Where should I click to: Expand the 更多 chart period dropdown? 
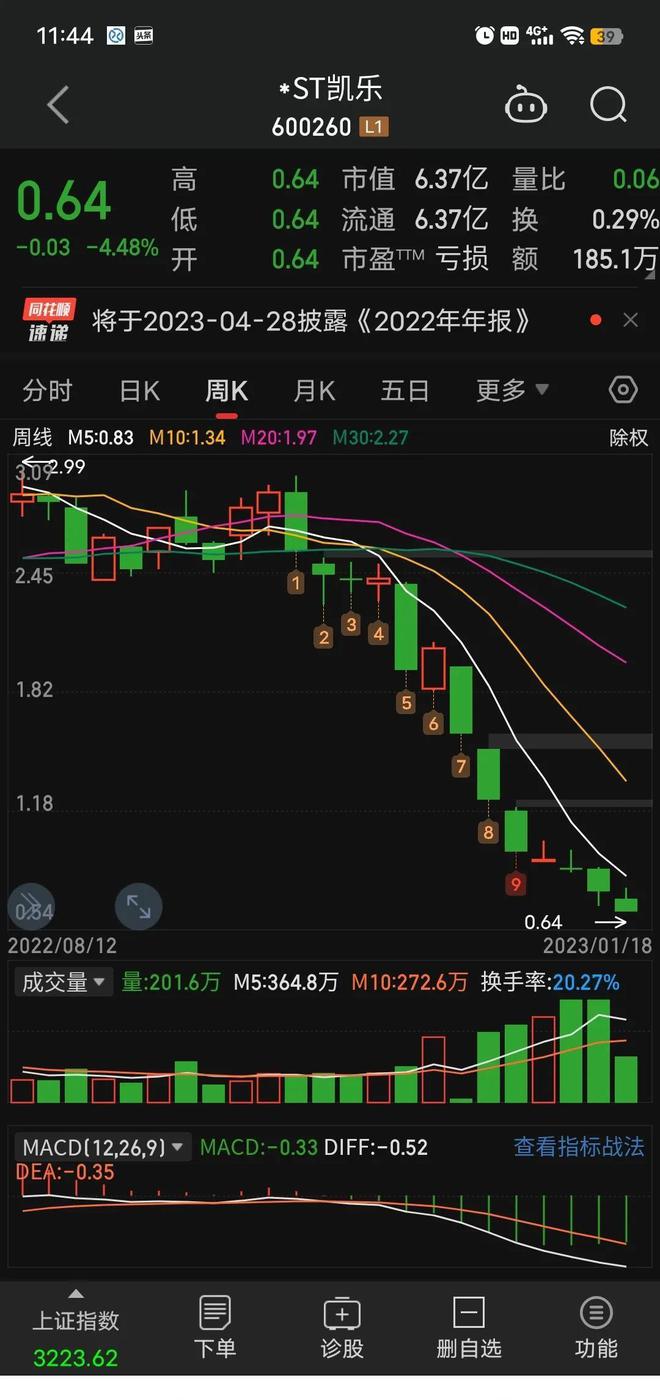pos(512,390)
